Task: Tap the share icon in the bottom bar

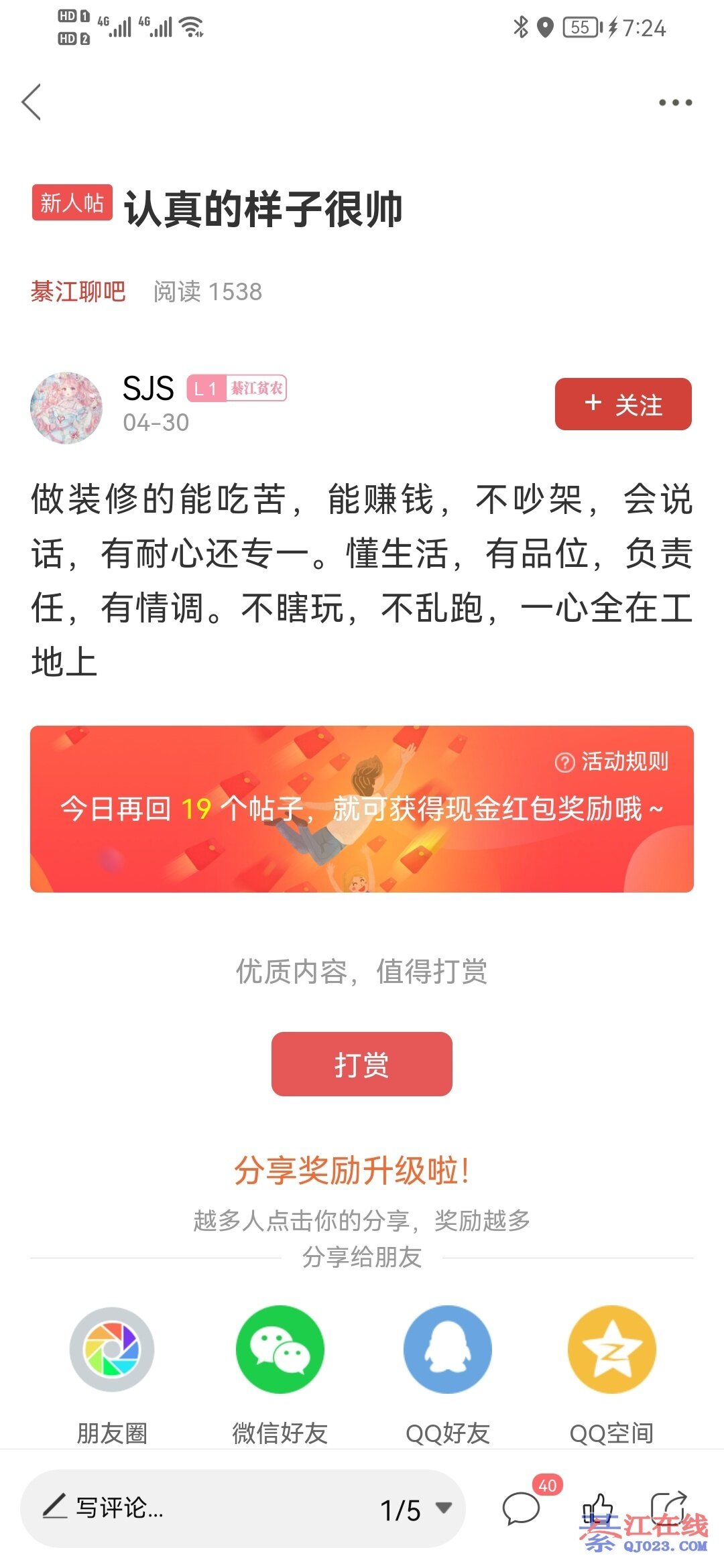Action: click(668, 1507)
